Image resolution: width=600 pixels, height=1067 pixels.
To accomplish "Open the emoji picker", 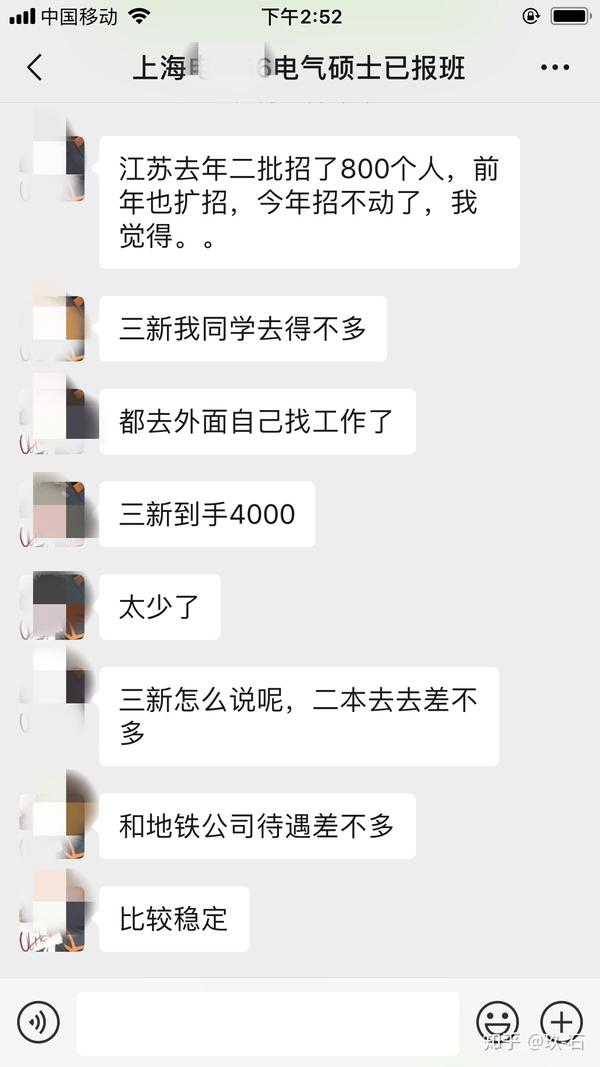I will coord(497,1022).
